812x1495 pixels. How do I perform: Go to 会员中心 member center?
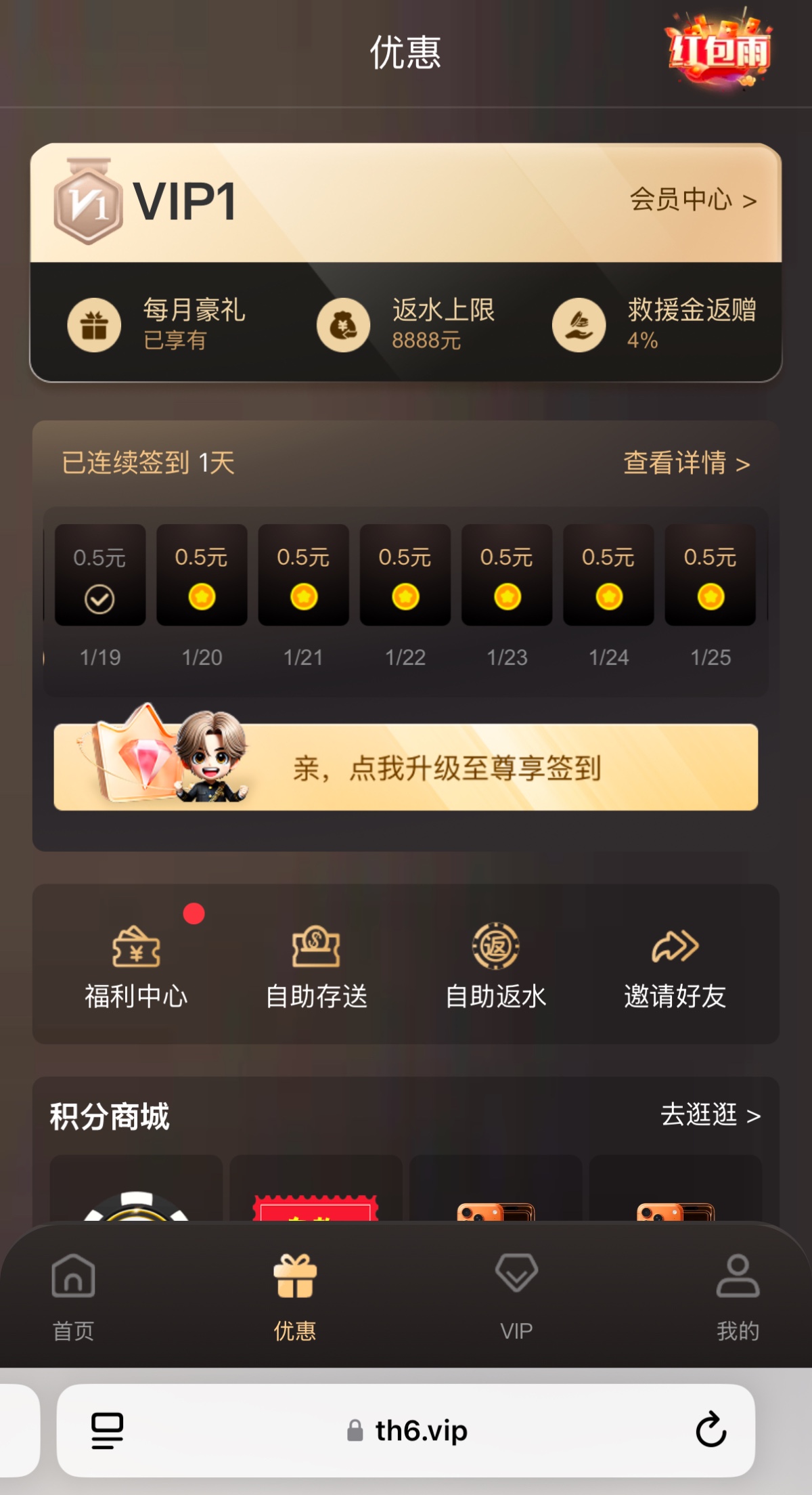[692, 200]
